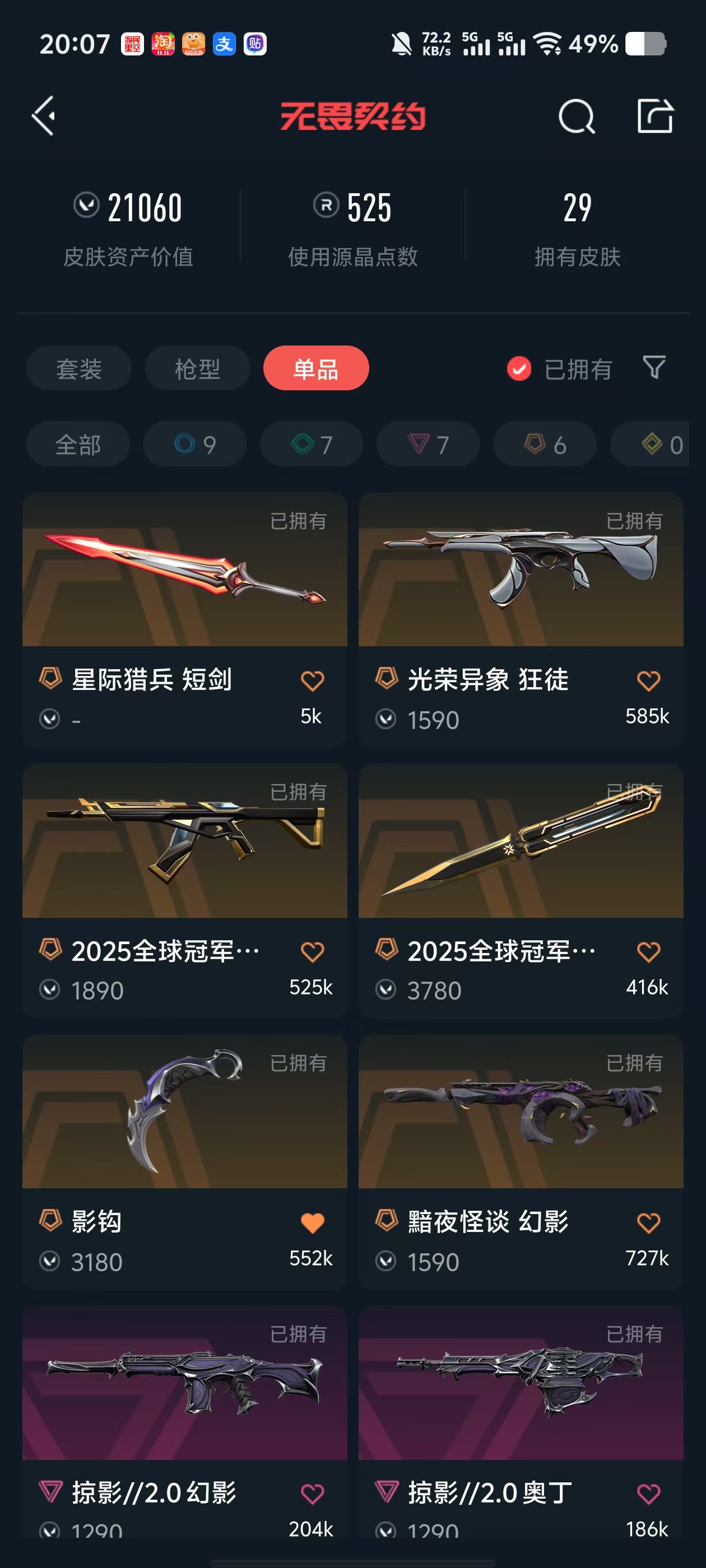Filter by the purple rarity chip with 7

428,444
